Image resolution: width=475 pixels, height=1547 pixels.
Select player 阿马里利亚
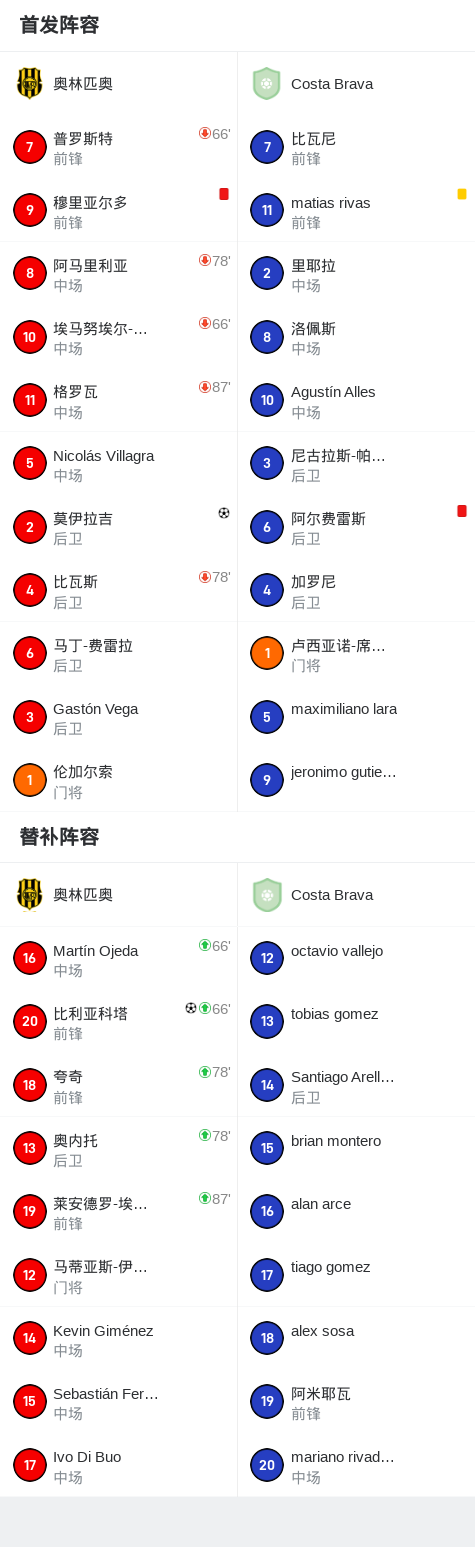coord(118,273)
